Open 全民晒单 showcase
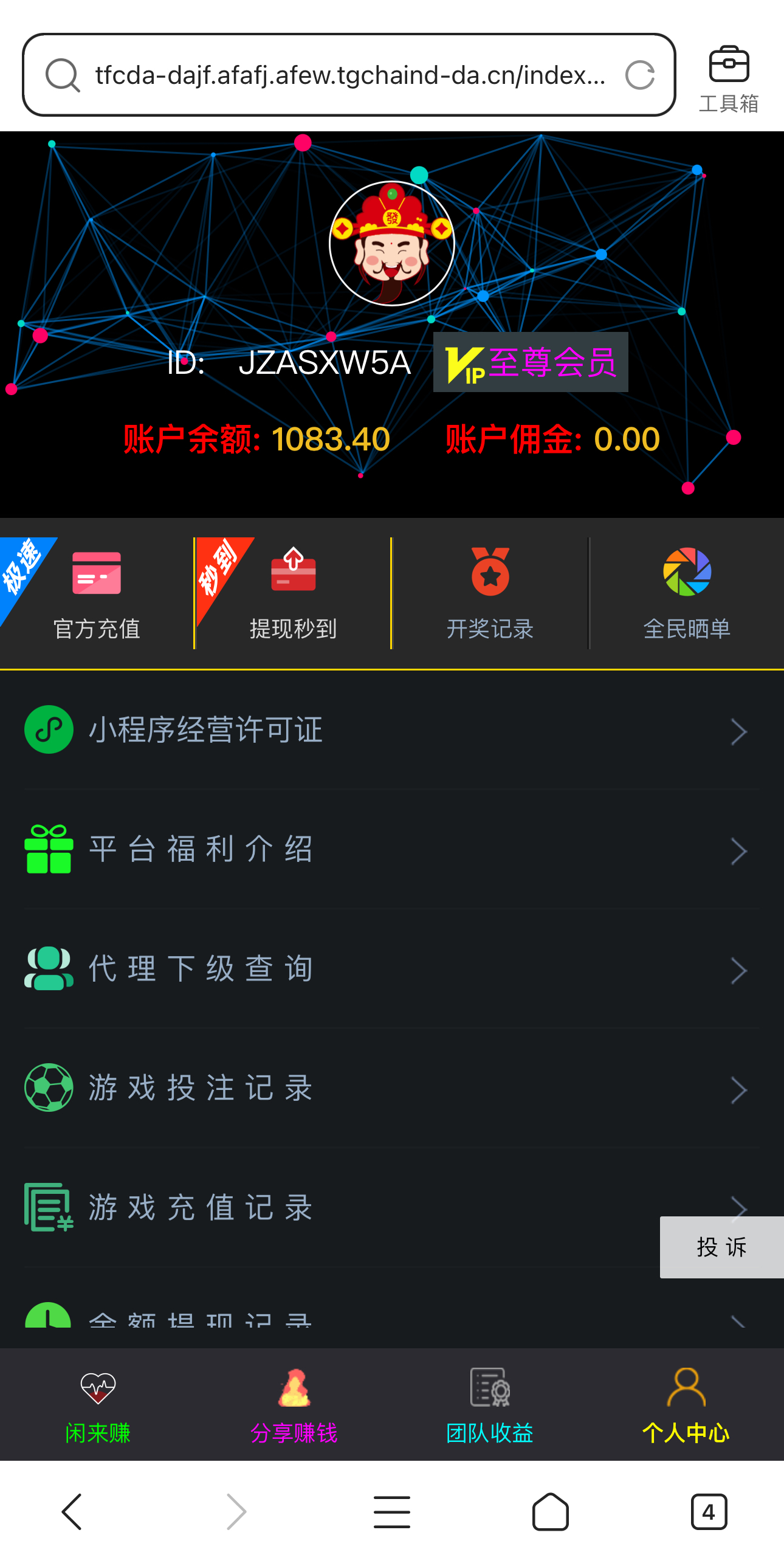 click(x=687, y=593)
